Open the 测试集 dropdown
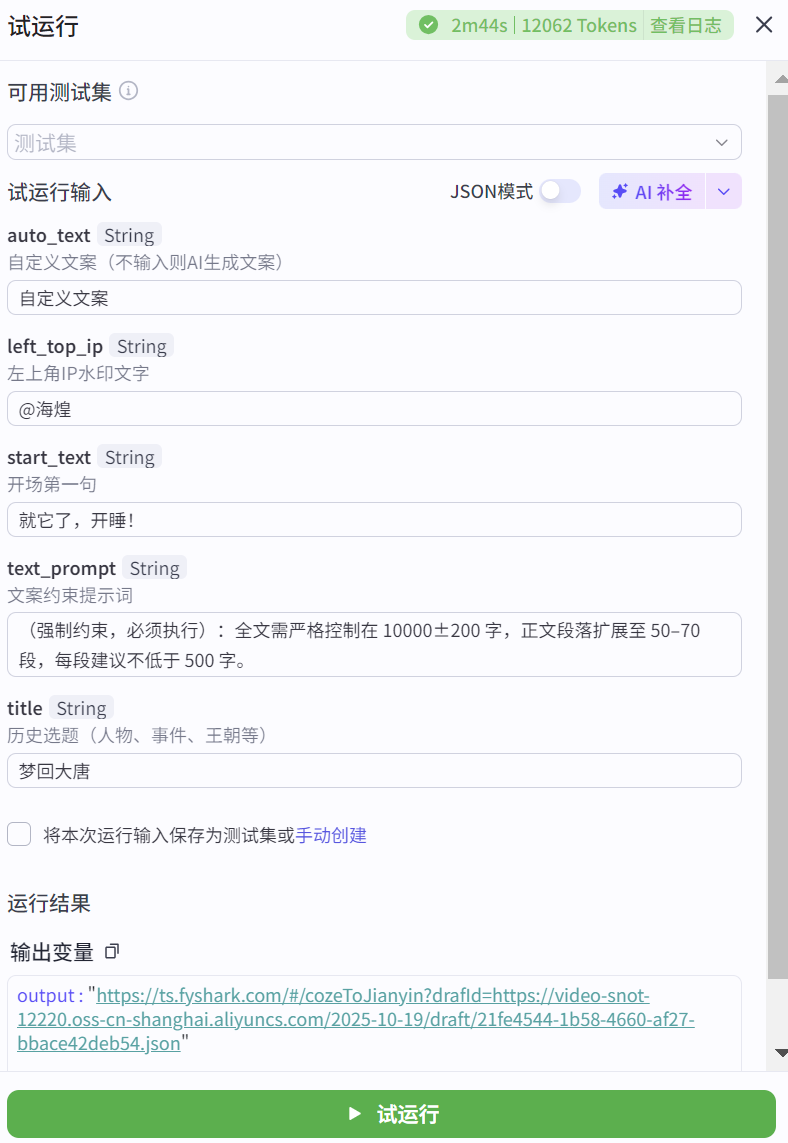Image resolution: width=788 pixels, height=1143 pixels. coord(374,142)
